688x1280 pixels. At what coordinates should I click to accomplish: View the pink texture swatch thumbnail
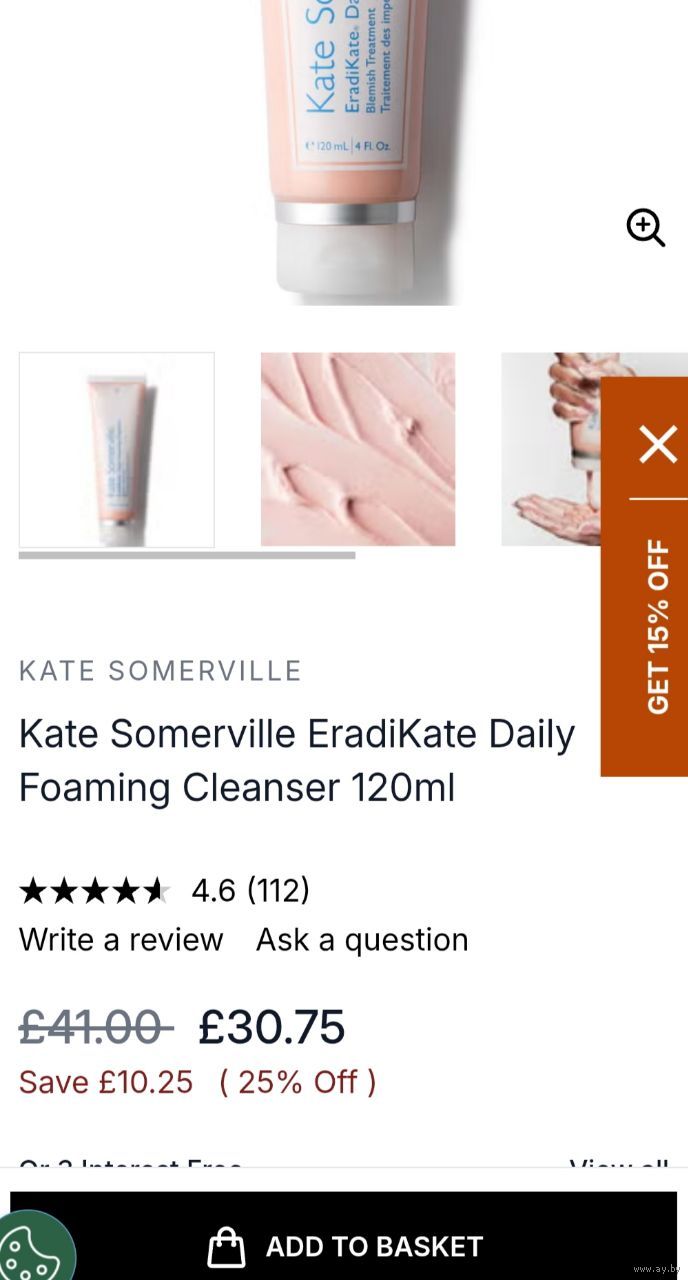pos(358,450)
